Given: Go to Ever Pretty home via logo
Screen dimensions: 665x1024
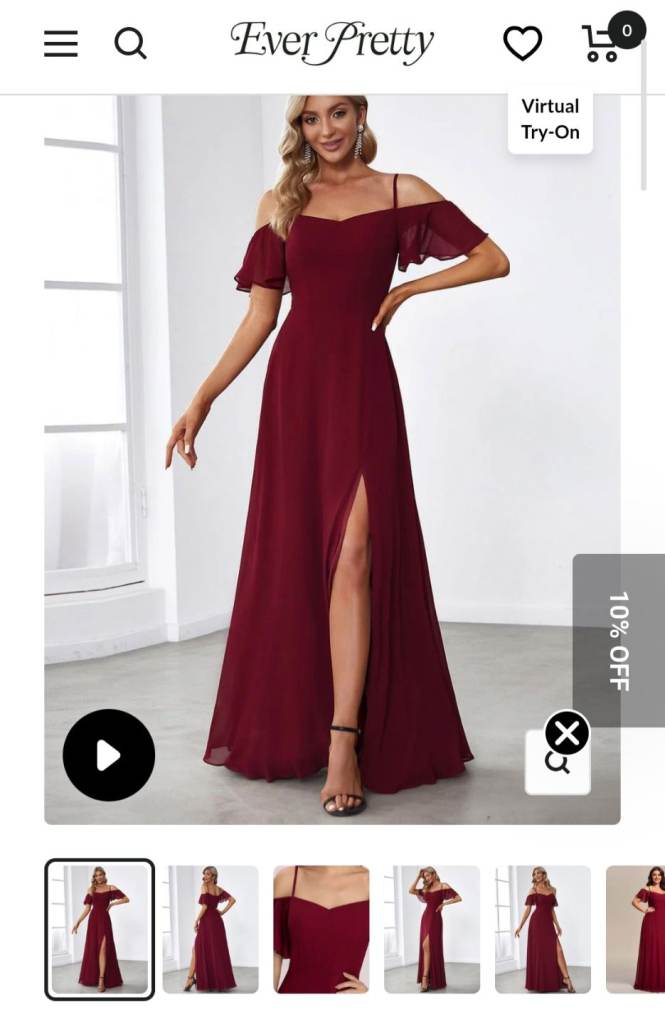Looking at the screenshot, I should 332,43.
